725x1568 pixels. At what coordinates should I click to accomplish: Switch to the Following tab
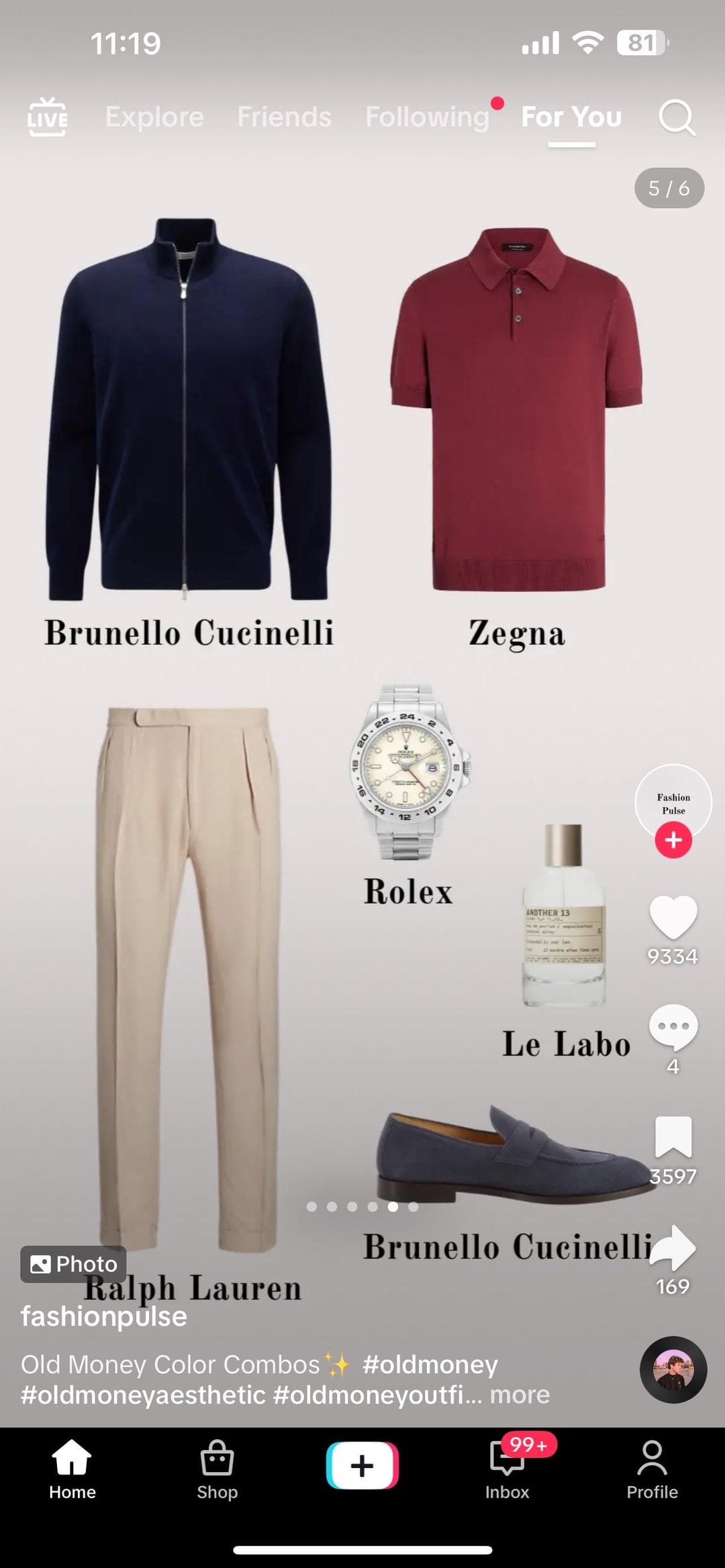click(427, 117)
